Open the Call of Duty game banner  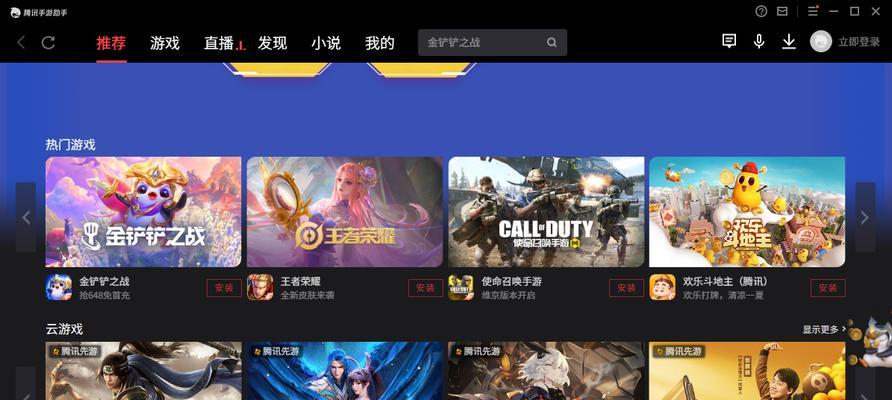[545, 212]
